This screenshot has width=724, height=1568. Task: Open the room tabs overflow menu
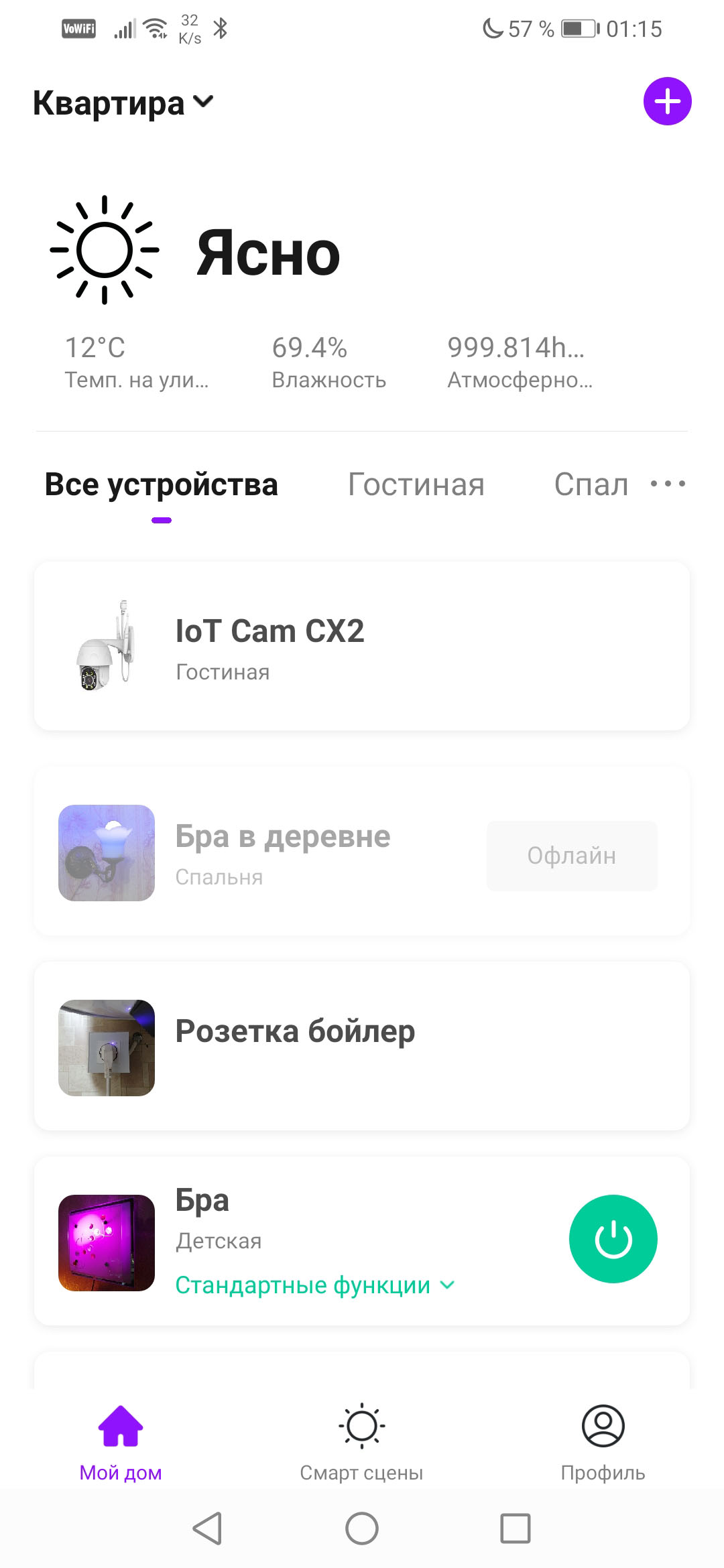[x=668, y=484]
